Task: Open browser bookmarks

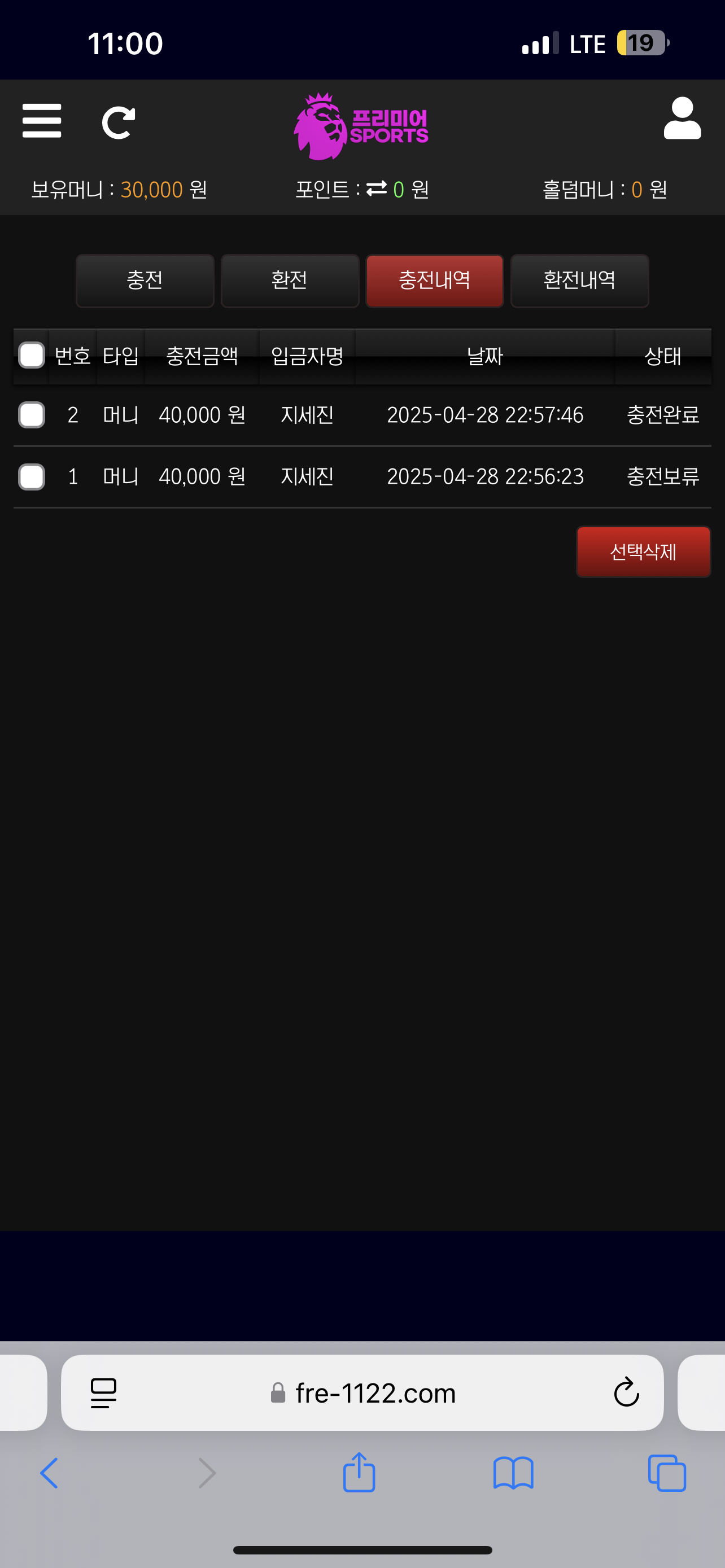Action: coord(513,1473)
